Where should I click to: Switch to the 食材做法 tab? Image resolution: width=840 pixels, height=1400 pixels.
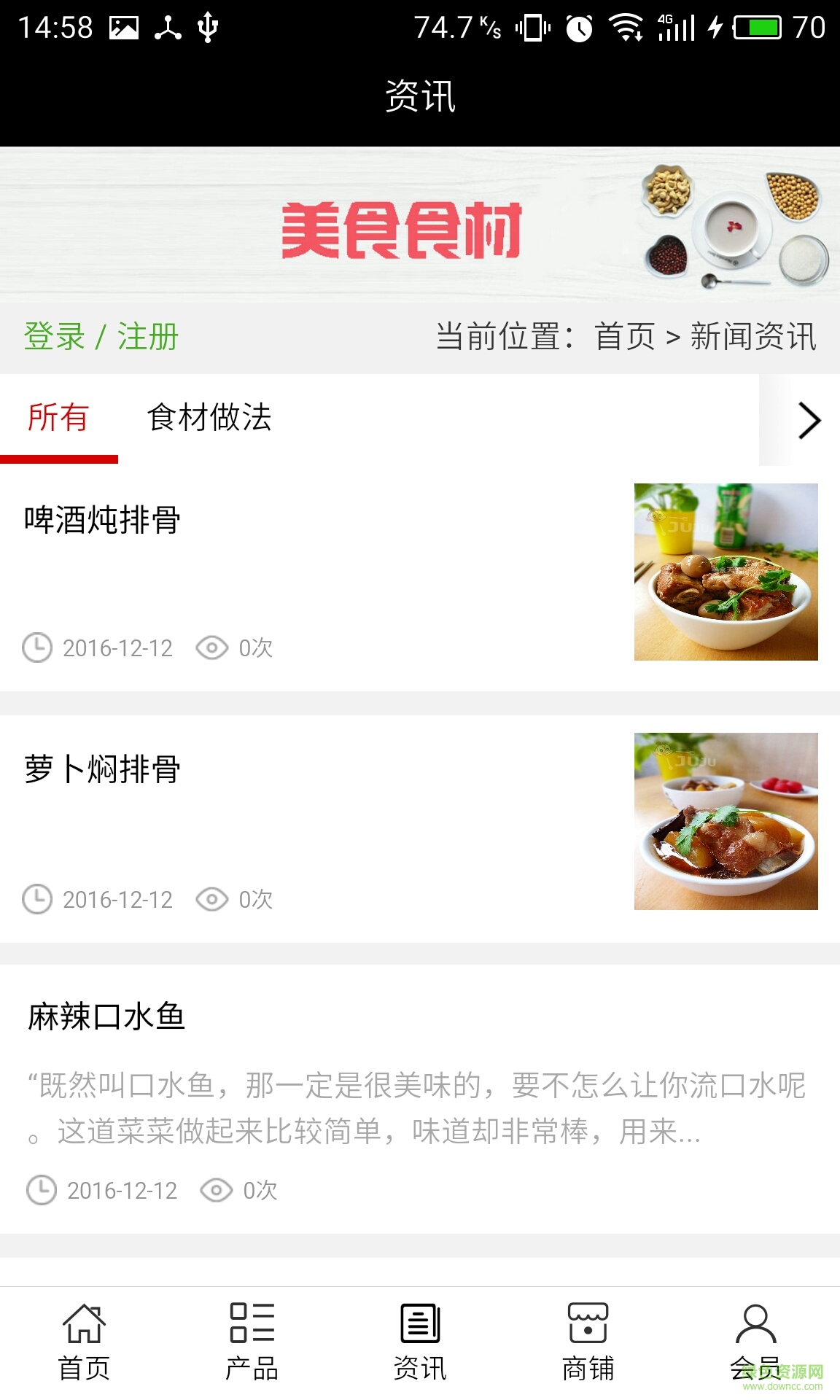[209, 418]
